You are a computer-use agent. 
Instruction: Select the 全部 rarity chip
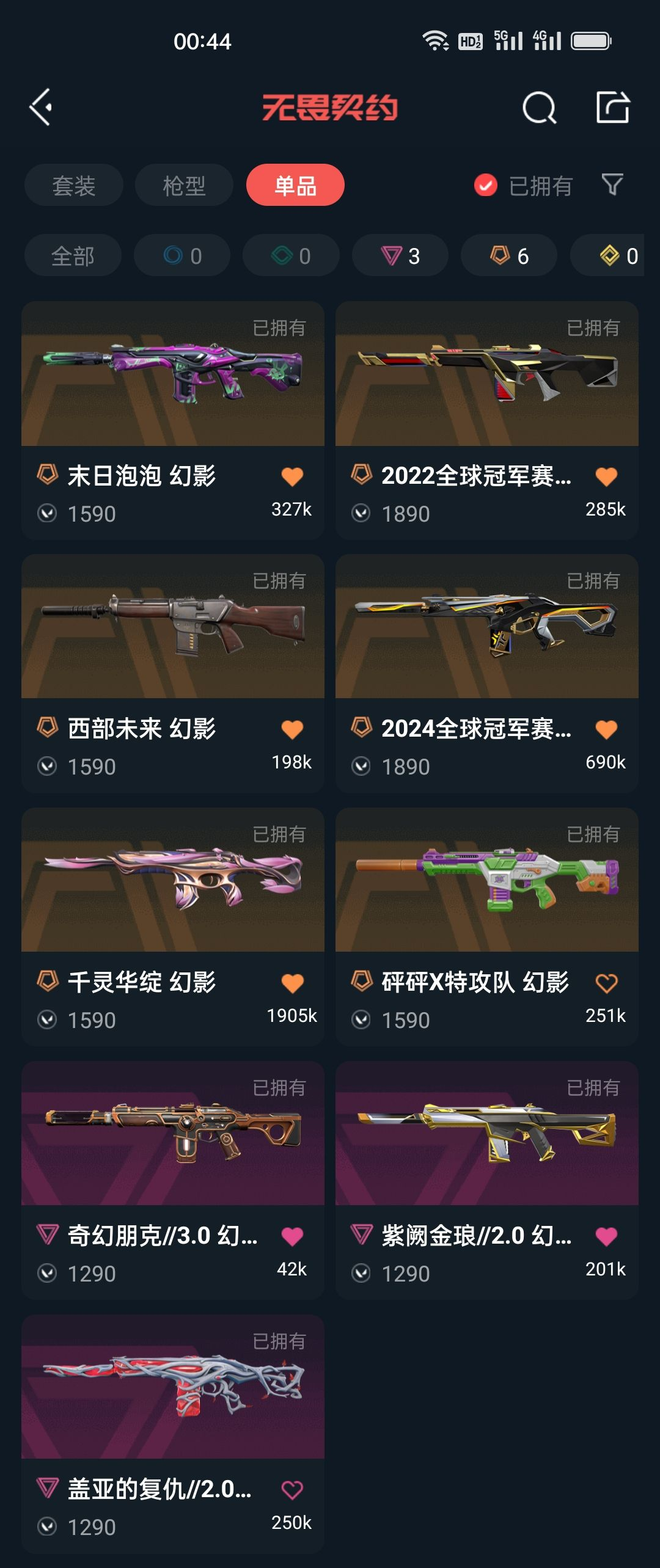(73, 255)
